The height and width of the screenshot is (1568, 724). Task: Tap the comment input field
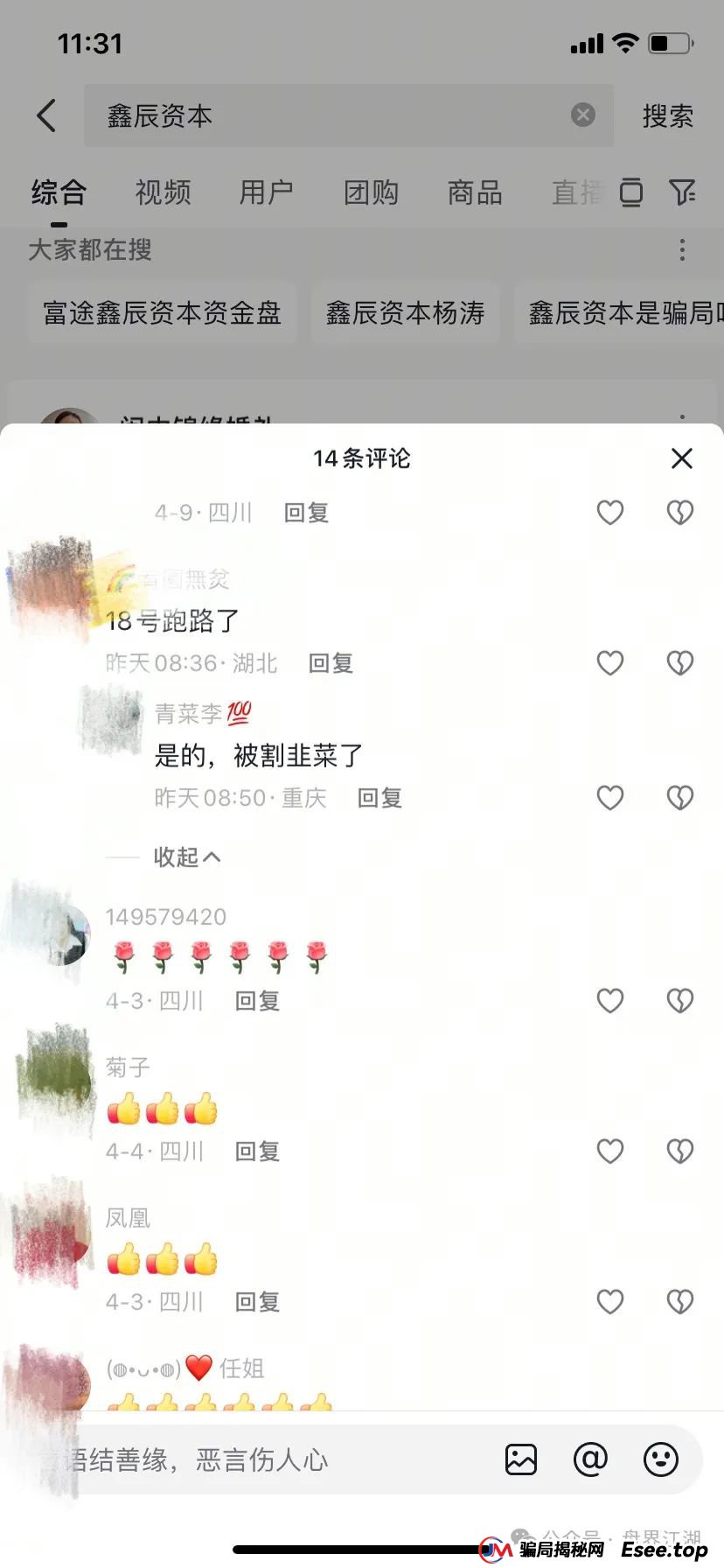(262, 1459)
